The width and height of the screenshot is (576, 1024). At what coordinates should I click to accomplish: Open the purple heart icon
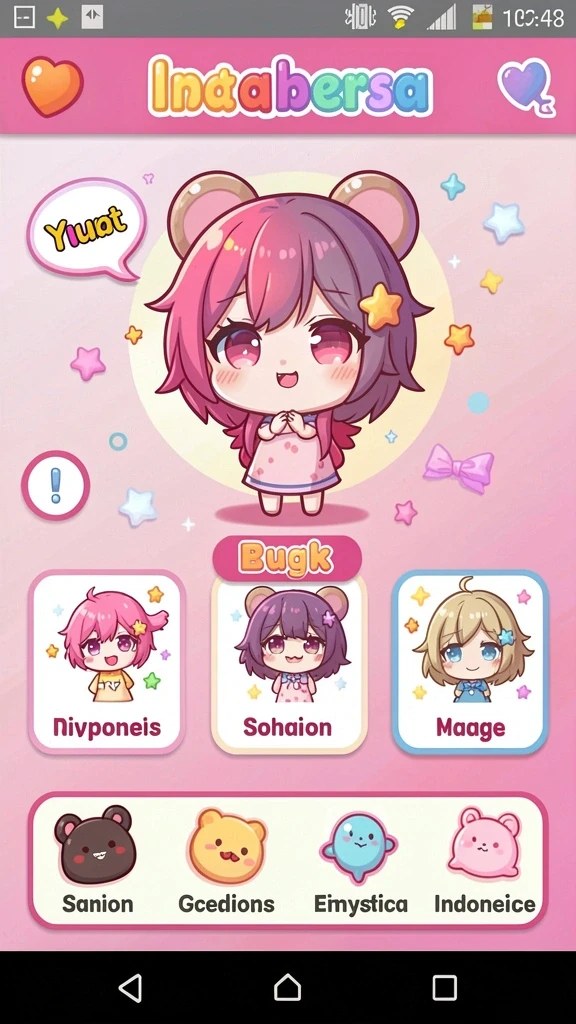tap(526, 88)
